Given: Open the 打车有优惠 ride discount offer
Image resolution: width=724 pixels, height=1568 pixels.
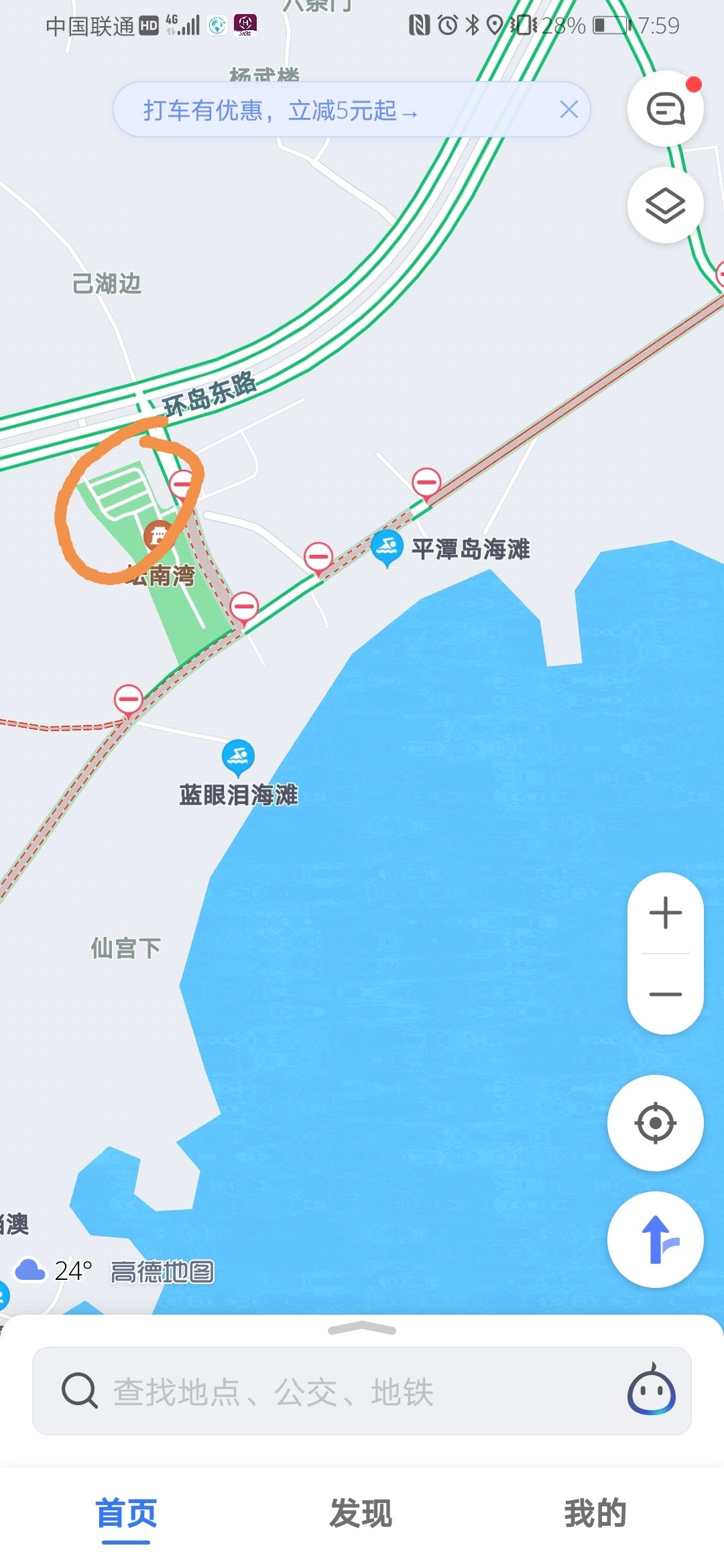Looking at the screenshot, I should 282,111.
